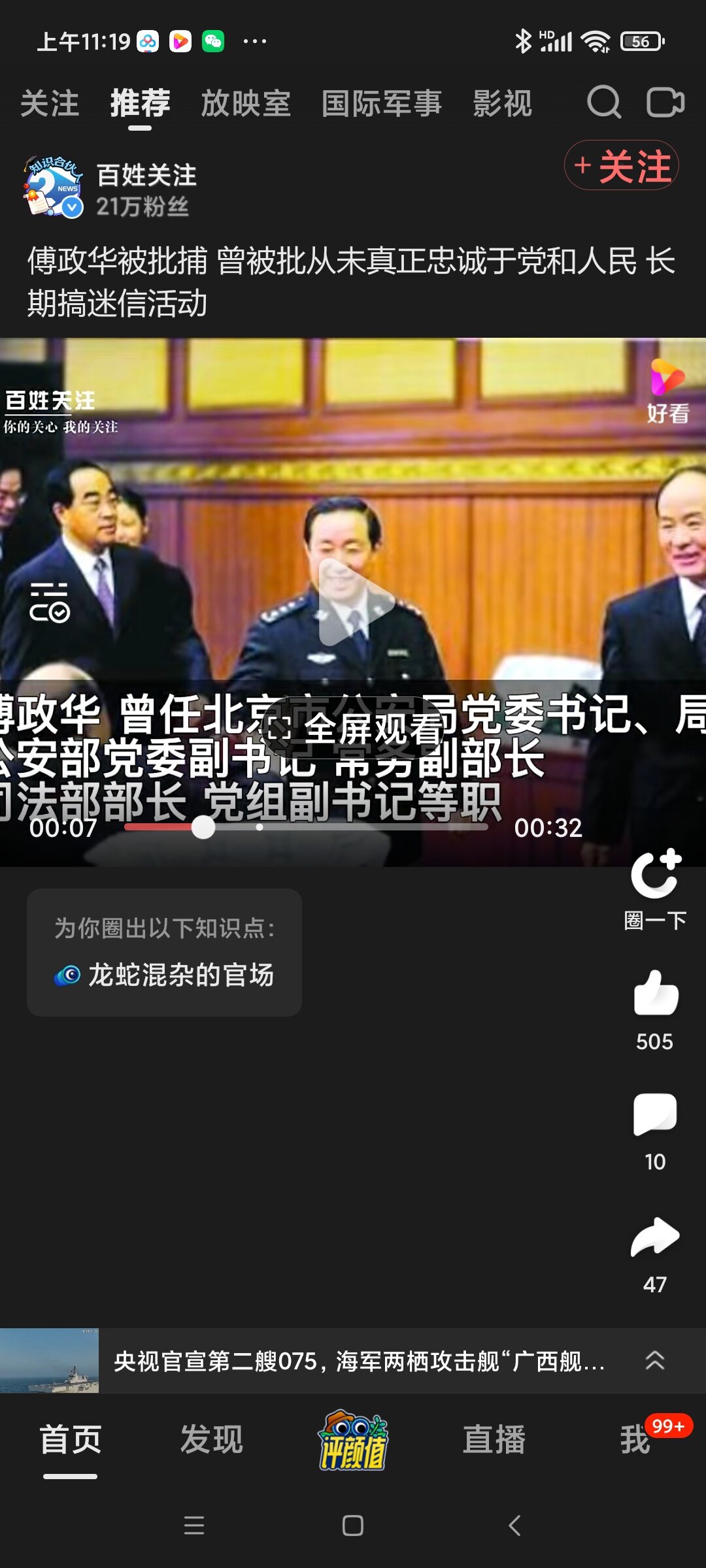Image resolution: width=706 pixels, height=1568 pixels.
Task: Open the 百姓关注 profile avatar
Action: point(54,187)
